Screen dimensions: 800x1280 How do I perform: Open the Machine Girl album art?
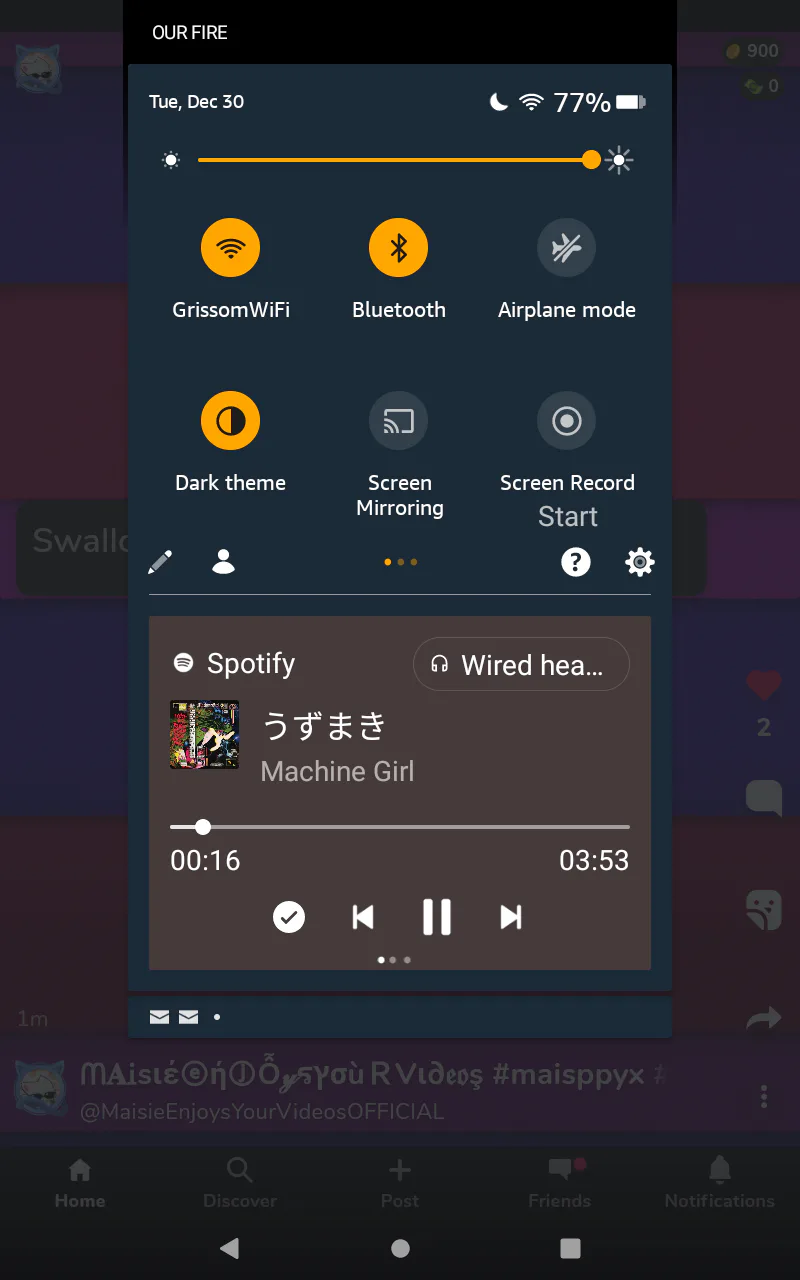204,734
